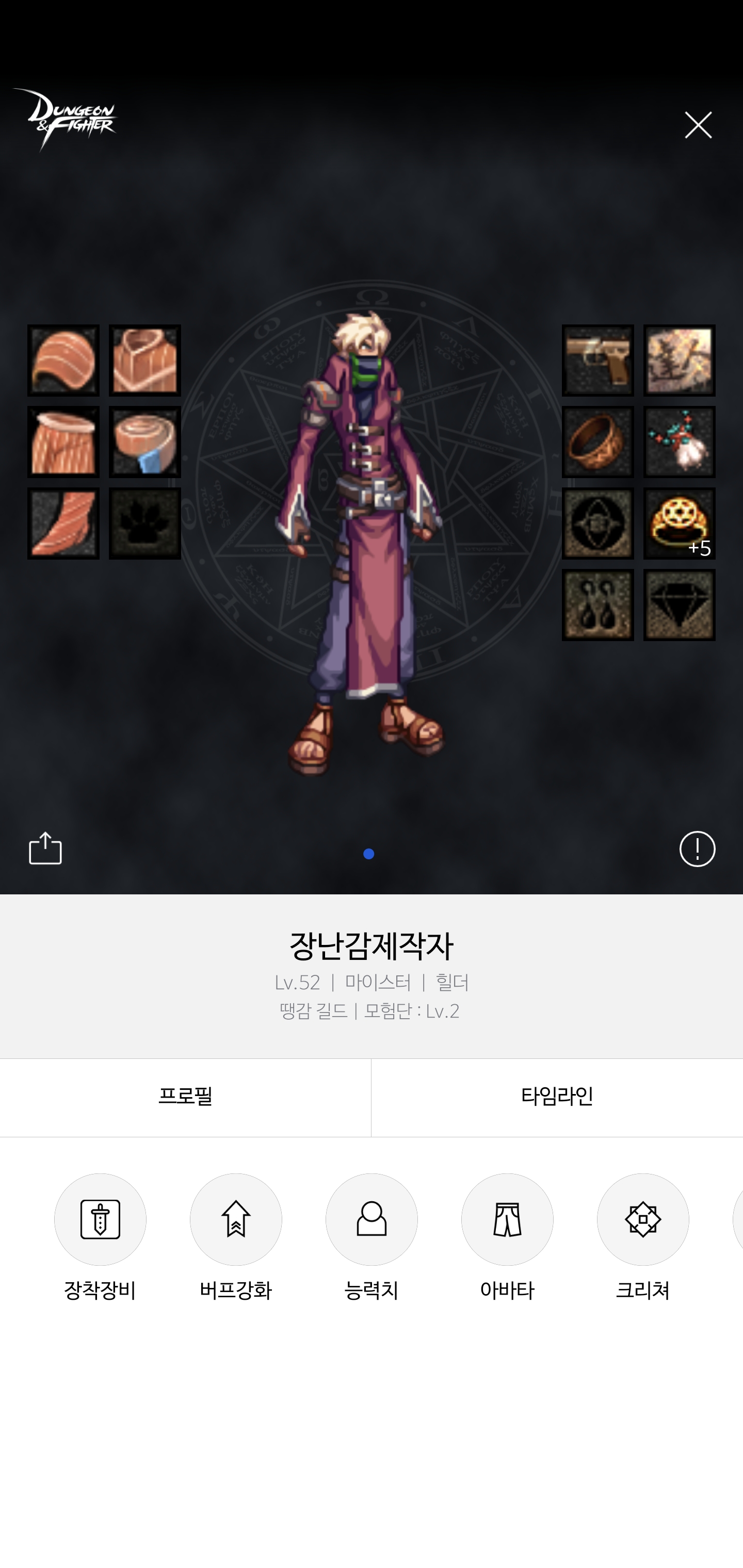The height and width of the screenshot is (1568, 743).
Task: Select the top armor jacket slot
Action: coord(145,361)
